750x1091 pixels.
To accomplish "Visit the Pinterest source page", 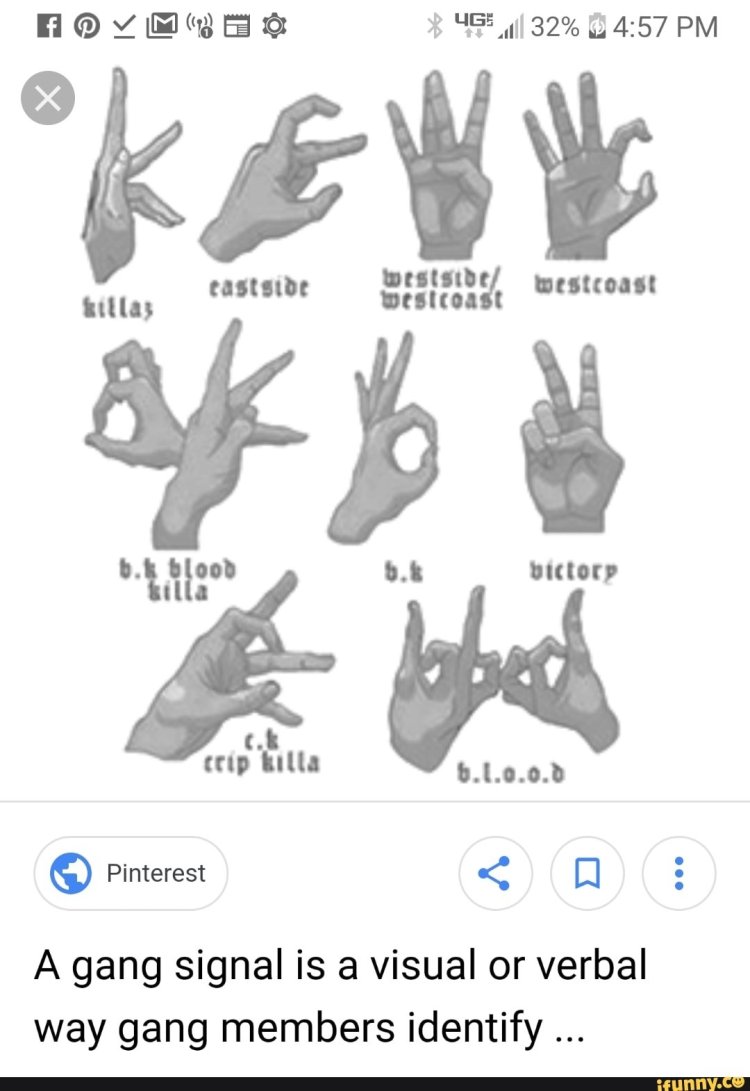I will pyautogui.click(x=130, y=873).
